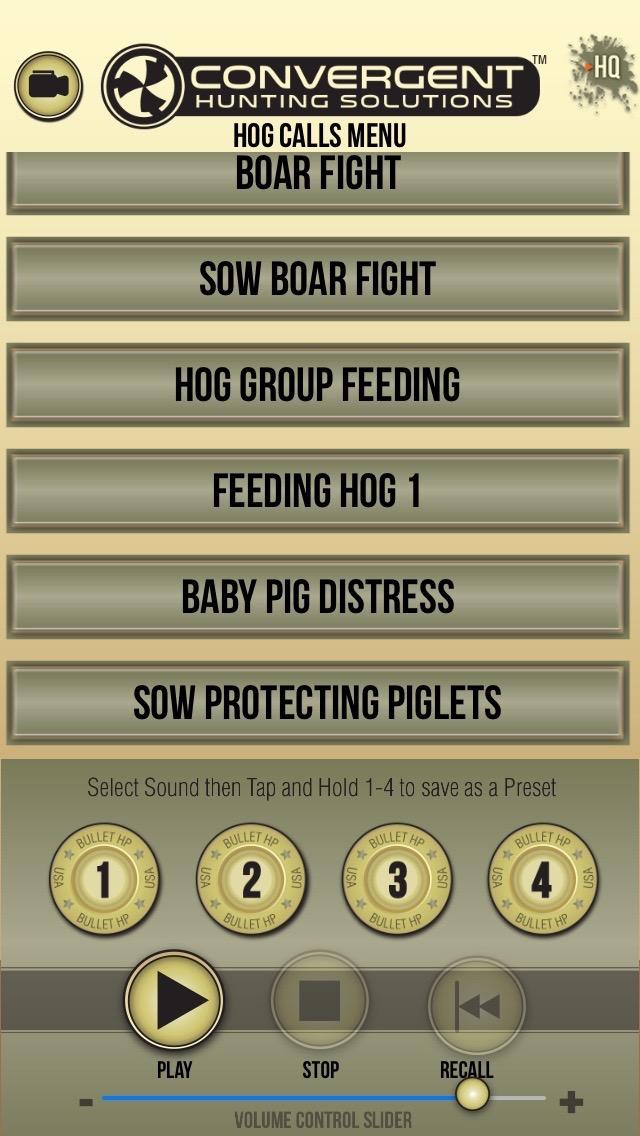Tap preset bullet number 1
Image resolution: width=640 pixels, height=1136 pixels.
click(104, 879)
